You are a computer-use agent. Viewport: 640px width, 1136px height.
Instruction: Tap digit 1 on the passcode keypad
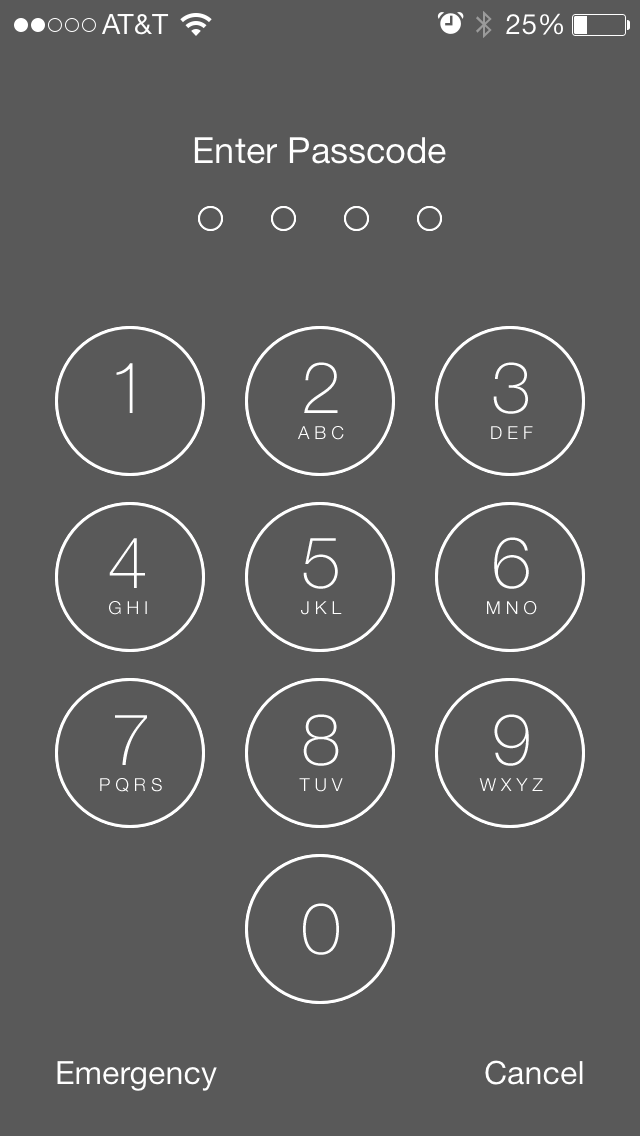click(x=130, y=401)
